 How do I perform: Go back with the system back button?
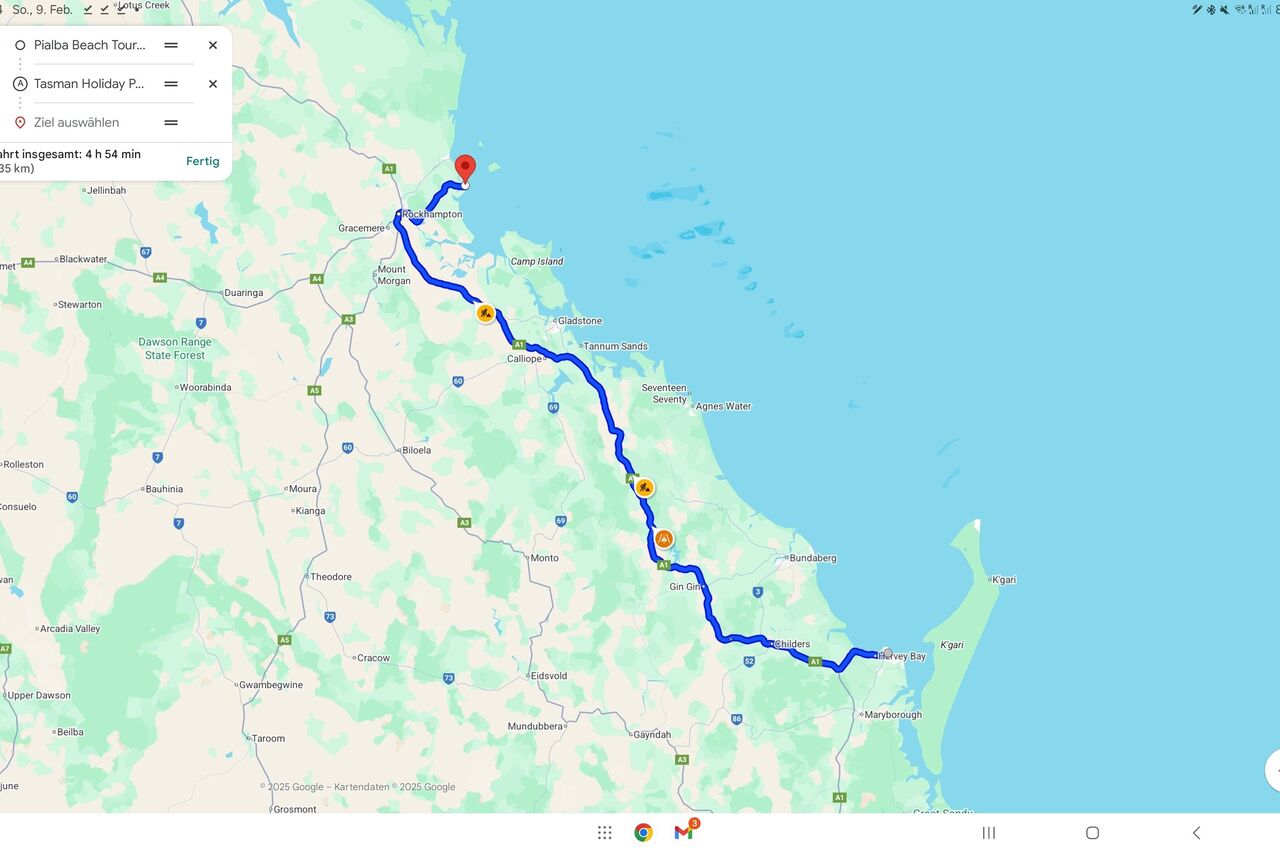pyautogui.click(x=1196, y=833)
